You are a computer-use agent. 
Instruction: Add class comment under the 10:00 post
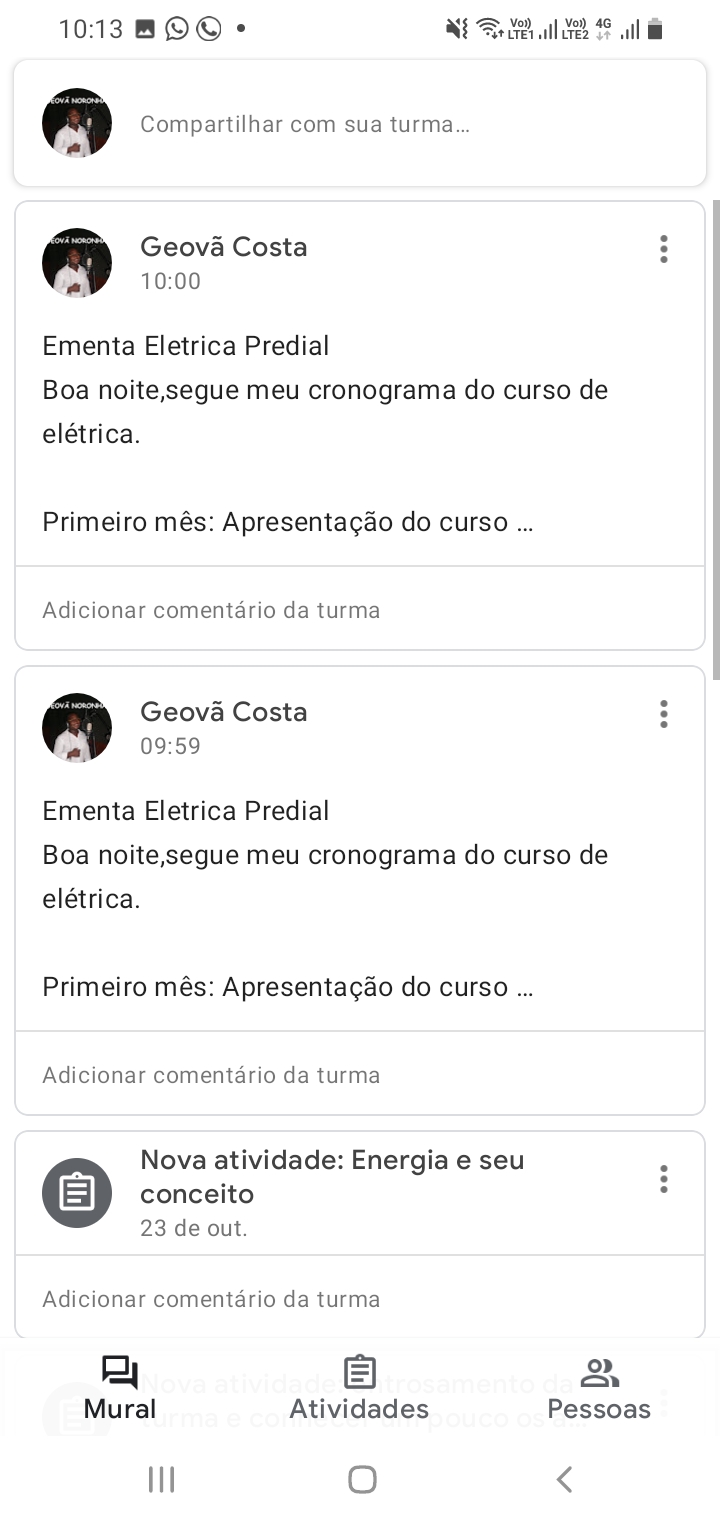coord(360,609)
